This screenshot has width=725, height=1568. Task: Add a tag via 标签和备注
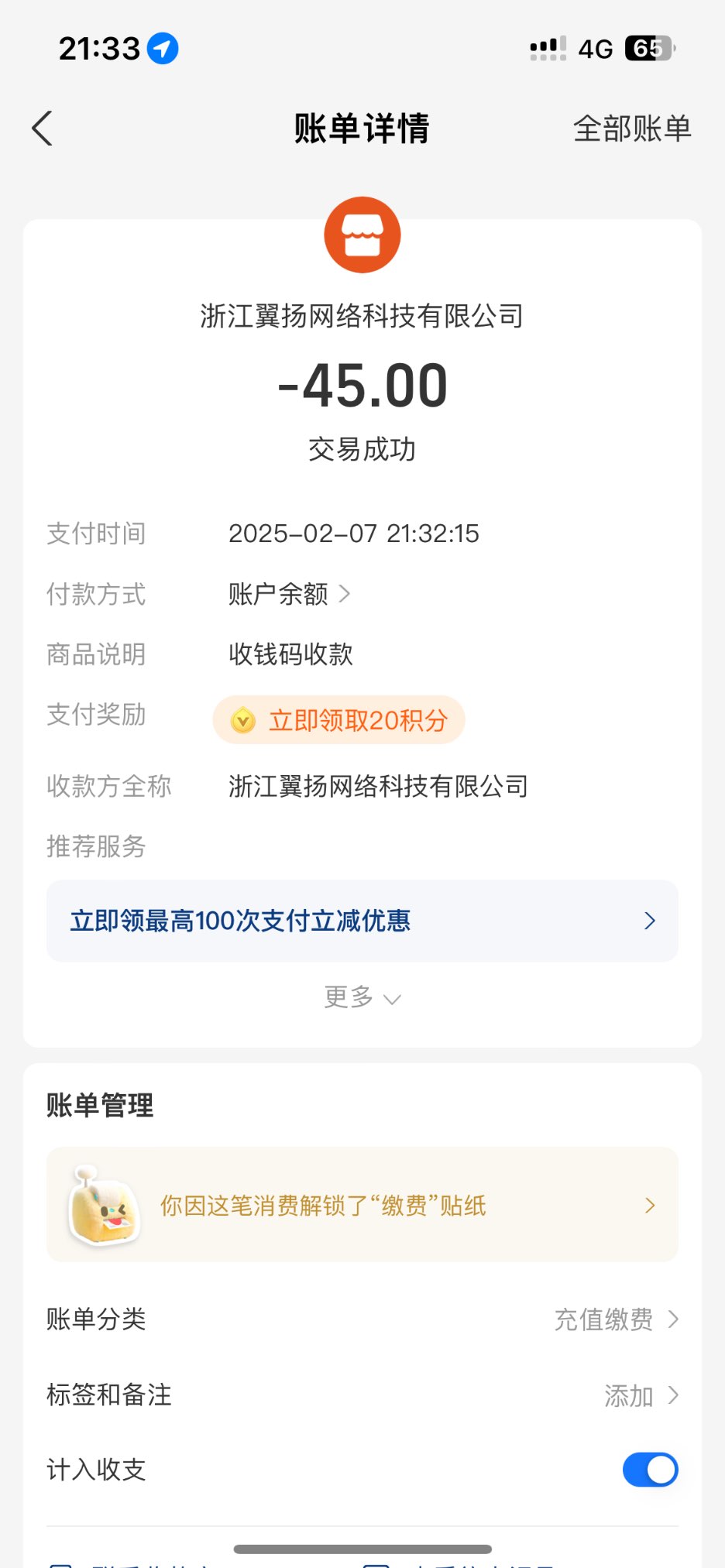tap(640, 1395)
